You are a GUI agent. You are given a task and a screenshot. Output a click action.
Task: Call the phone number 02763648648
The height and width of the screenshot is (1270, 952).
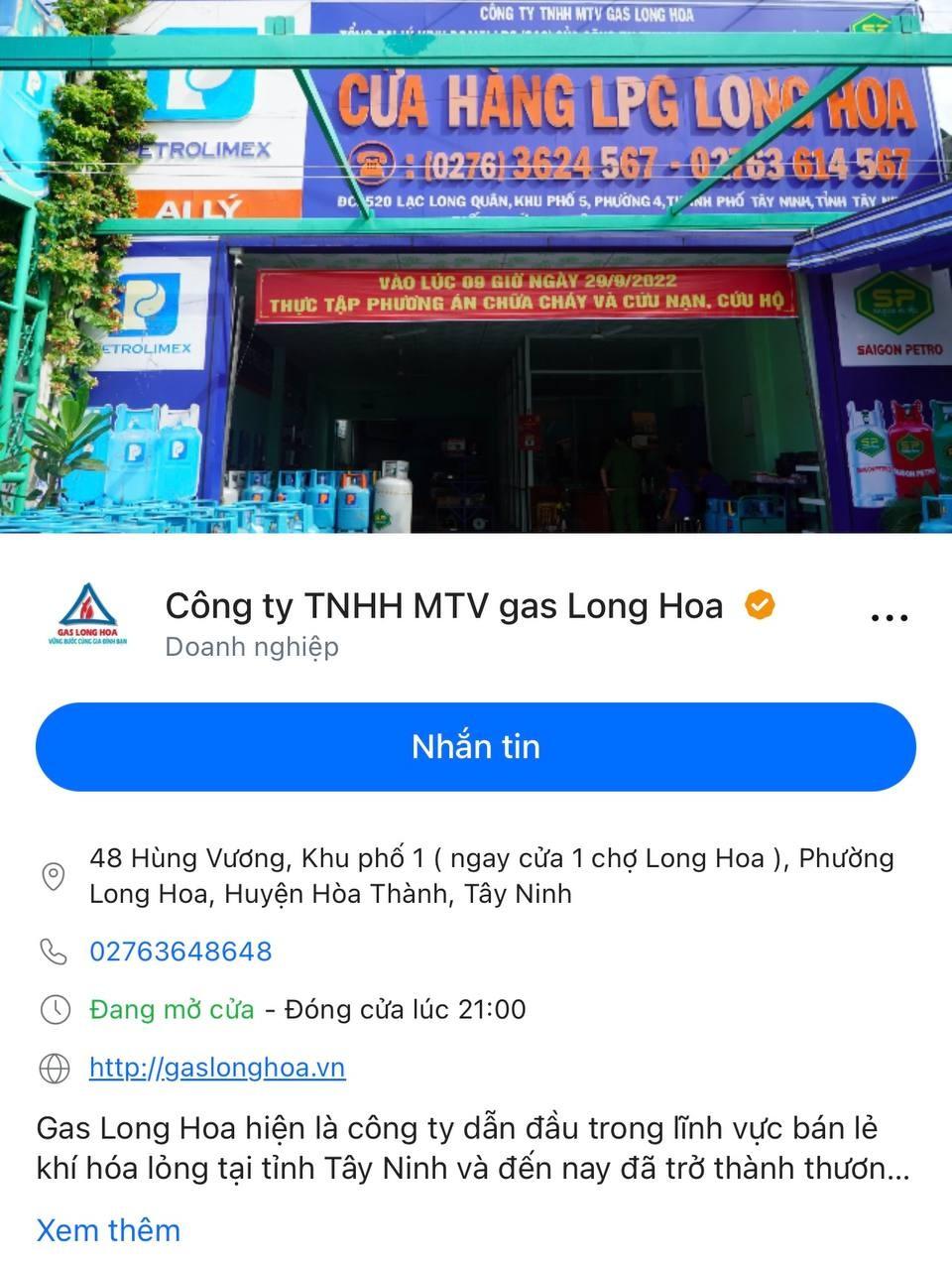click(180, 952)
